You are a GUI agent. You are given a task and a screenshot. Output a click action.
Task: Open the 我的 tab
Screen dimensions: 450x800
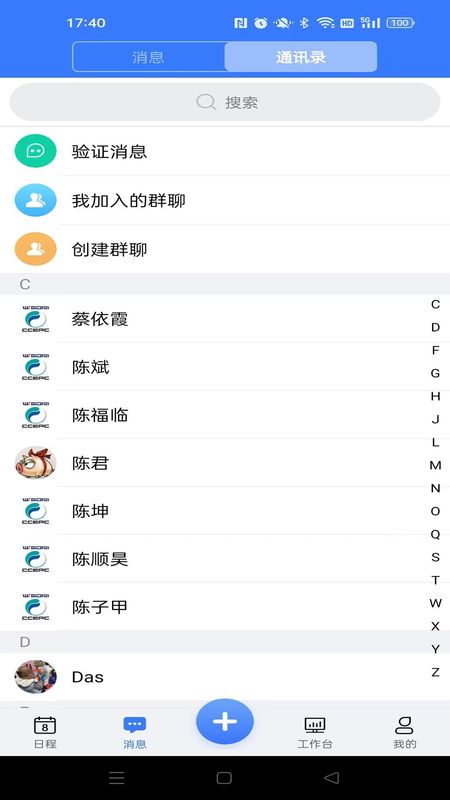click(405, 732)
